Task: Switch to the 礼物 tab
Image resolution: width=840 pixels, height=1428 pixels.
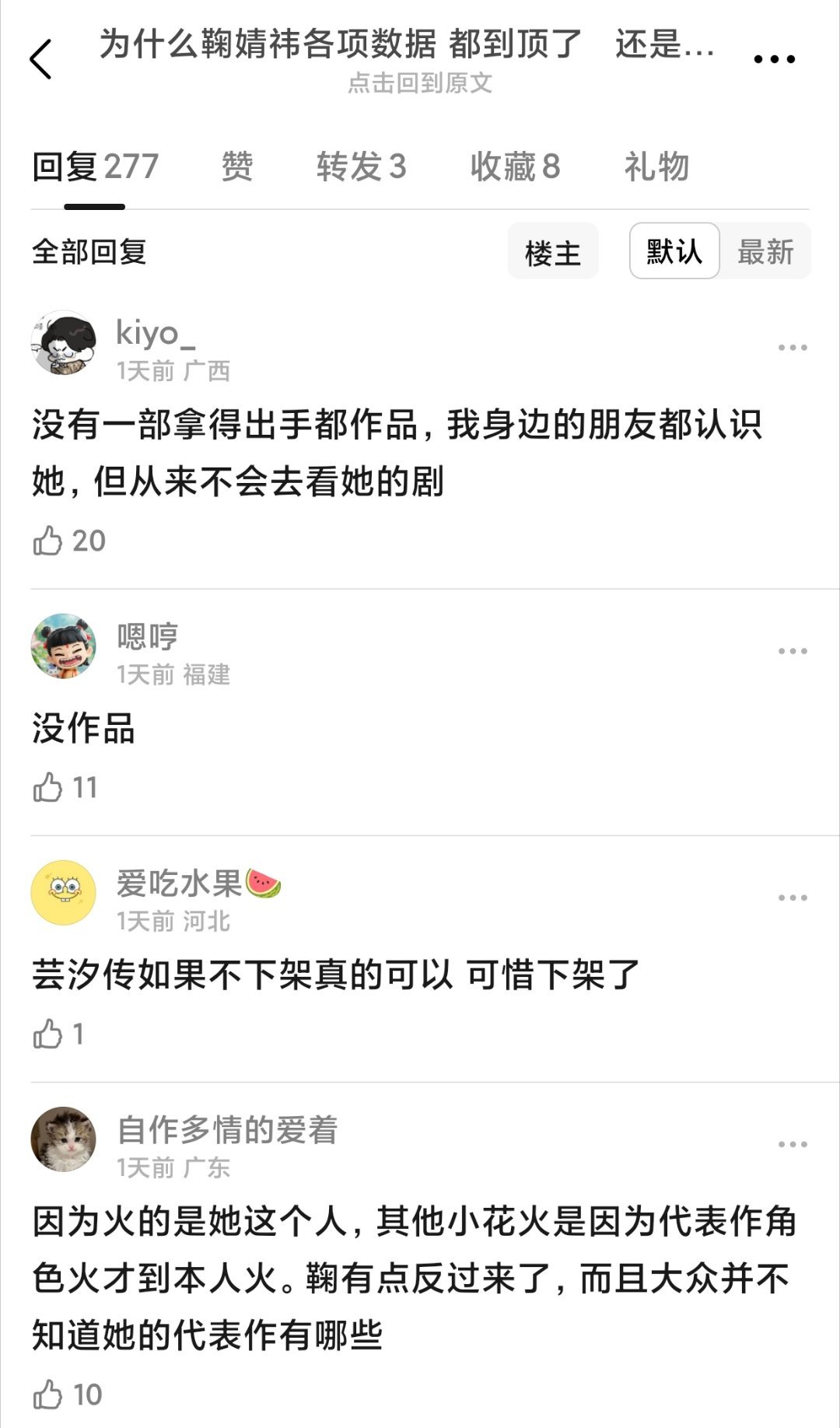Action: point(657,166)
